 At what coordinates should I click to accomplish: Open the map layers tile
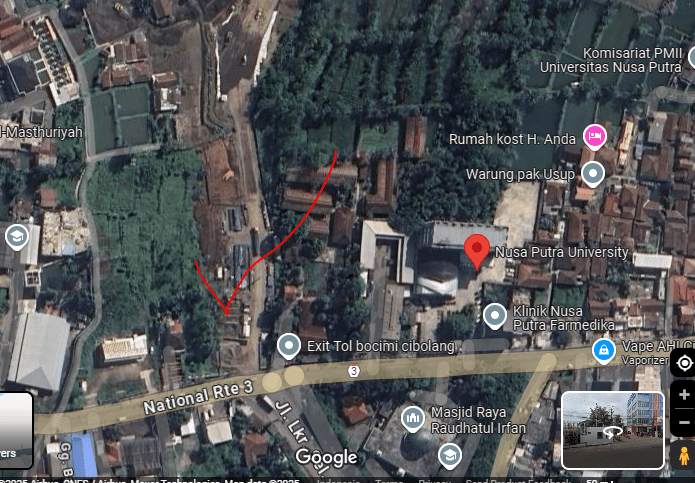15,430
